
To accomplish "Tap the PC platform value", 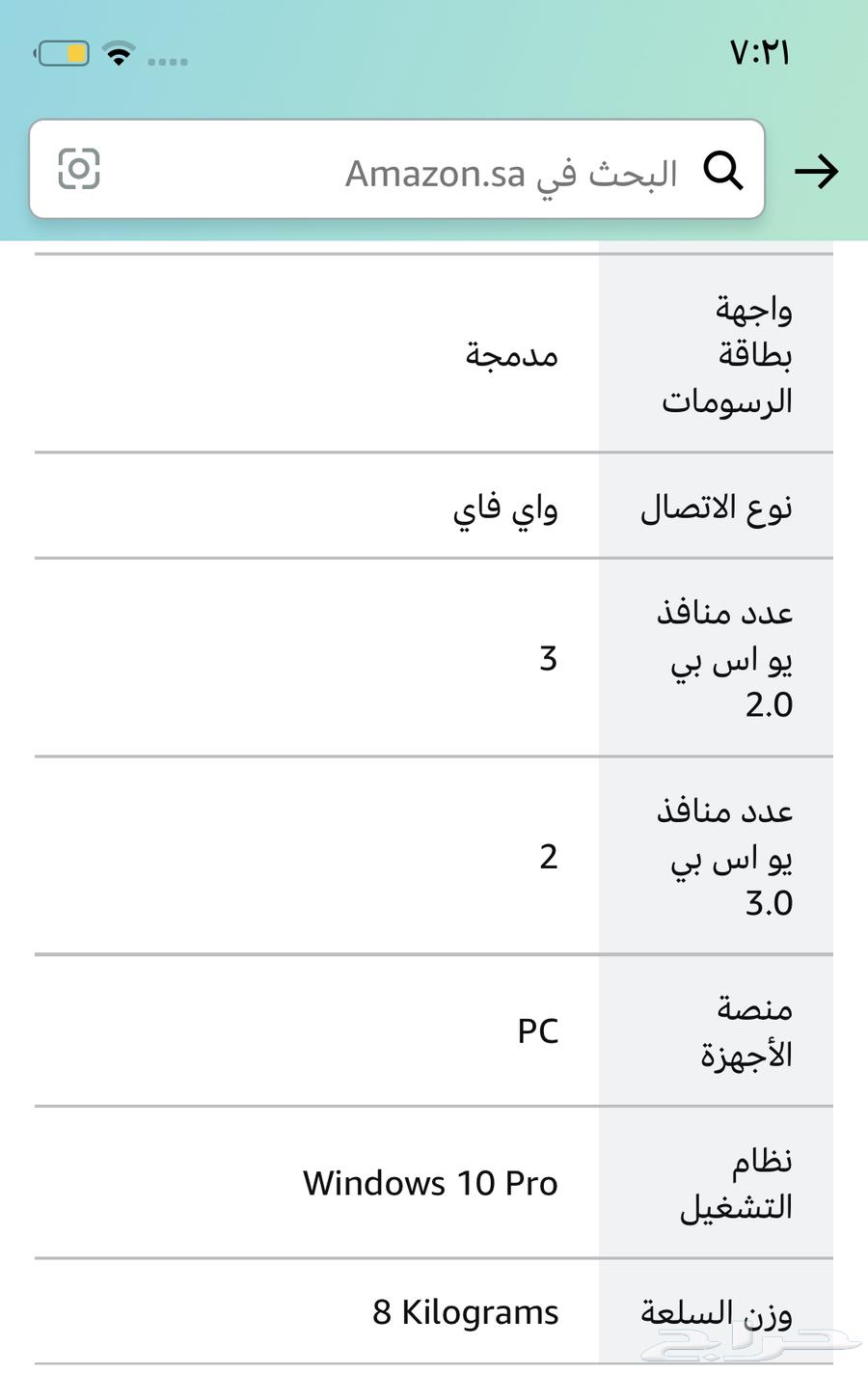I will click(537, 1030).
